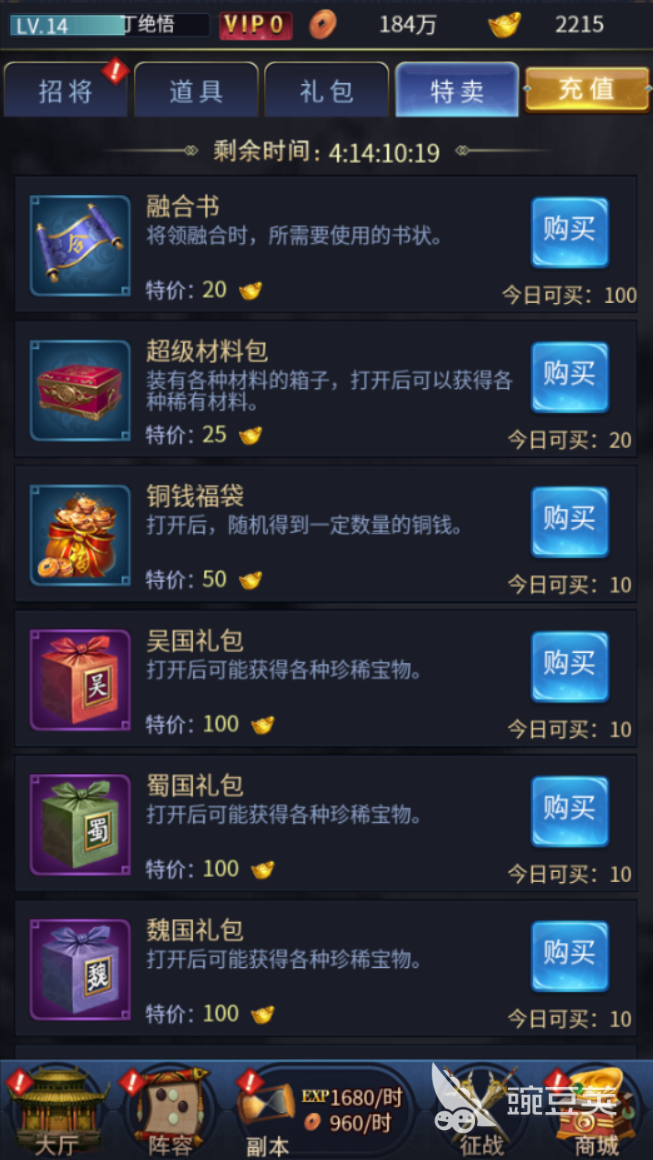Buy the 融合书 item
653x1160 pixels.
(569, 231)
